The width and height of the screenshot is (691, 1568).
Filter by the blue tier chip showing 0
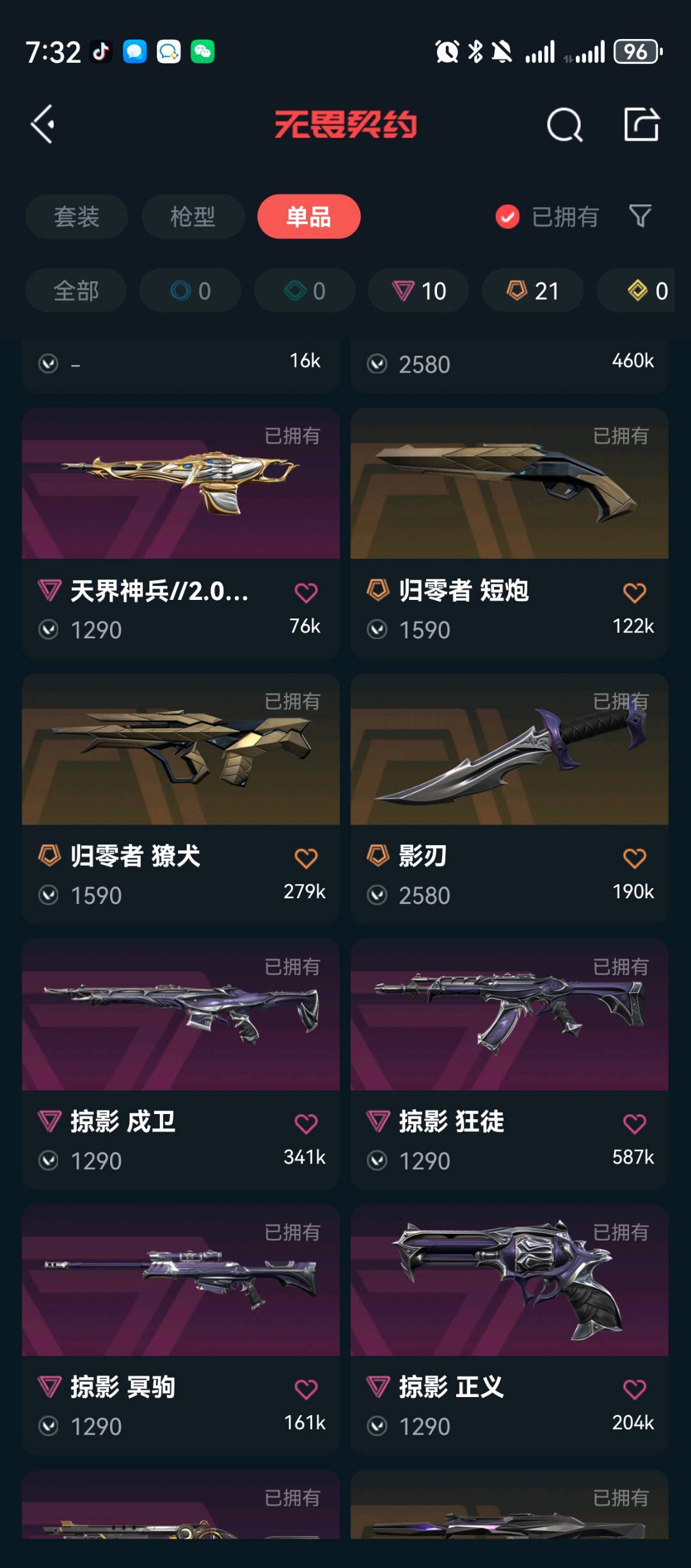pyautogui.click(x=190, y=291)
